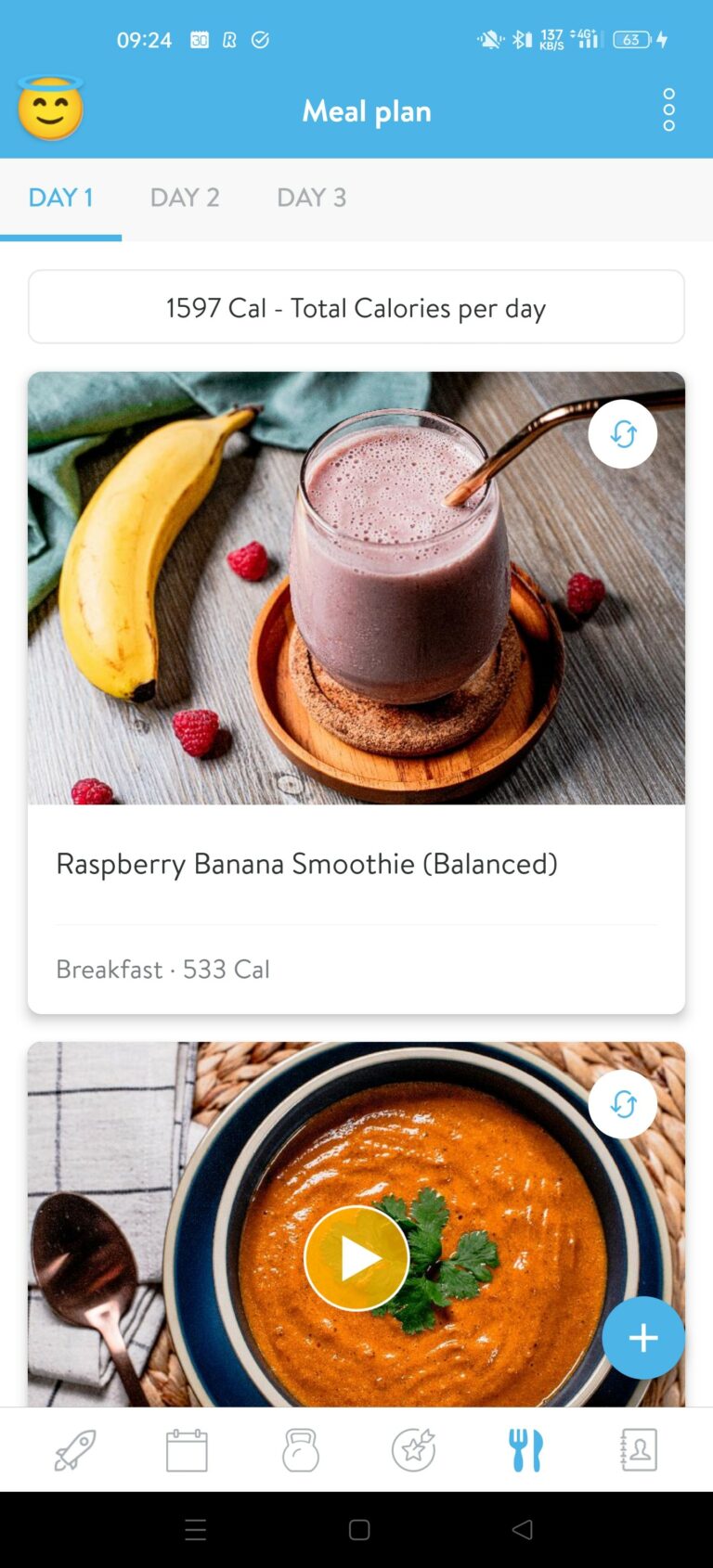Image resolution: width=713 pixels, height=1568 pixels.
Task: Go back with the system back button
Action: point(523,1529)
